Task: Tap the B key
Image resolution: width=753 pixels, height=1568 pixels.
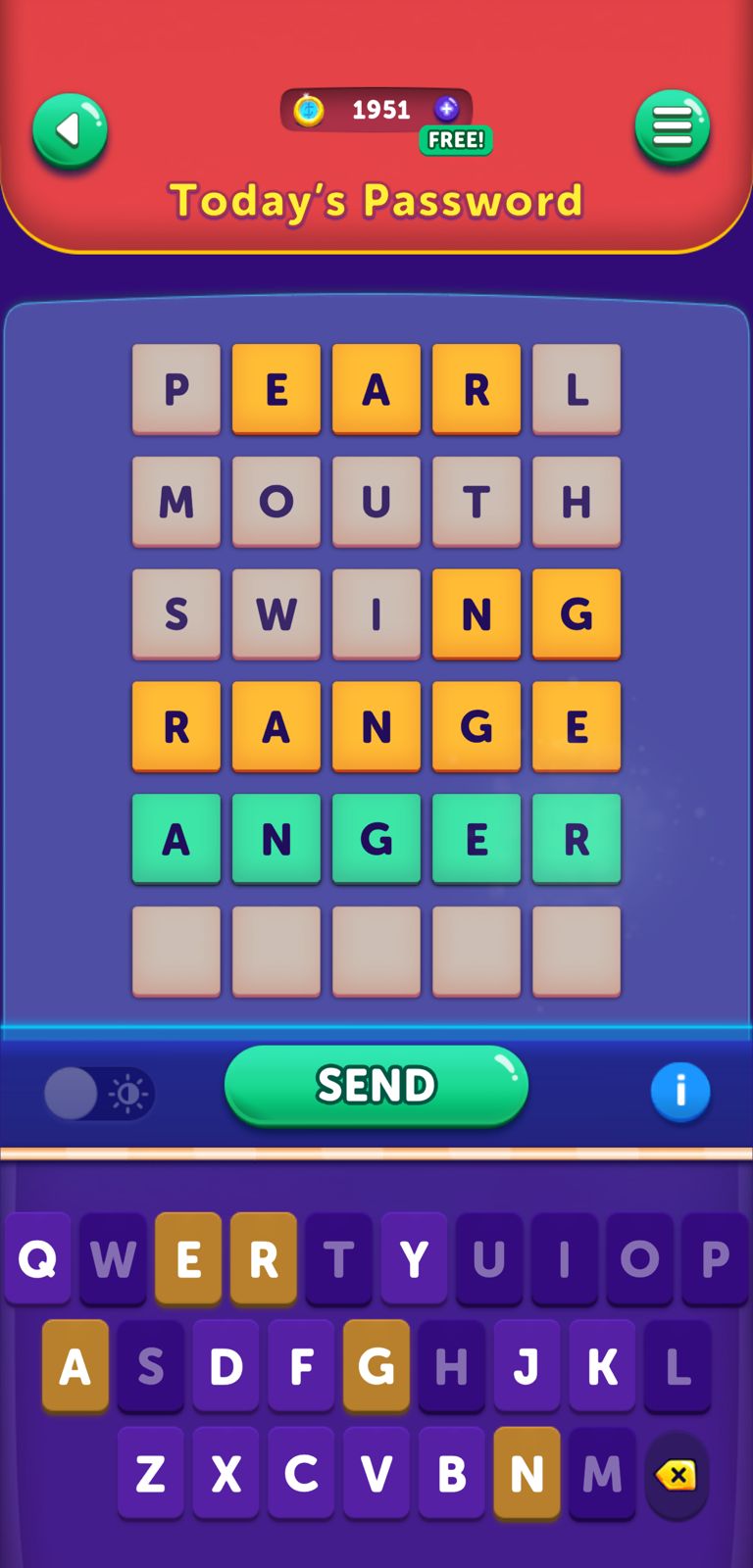Action: pyautogui.click(x=451, y=1473)
